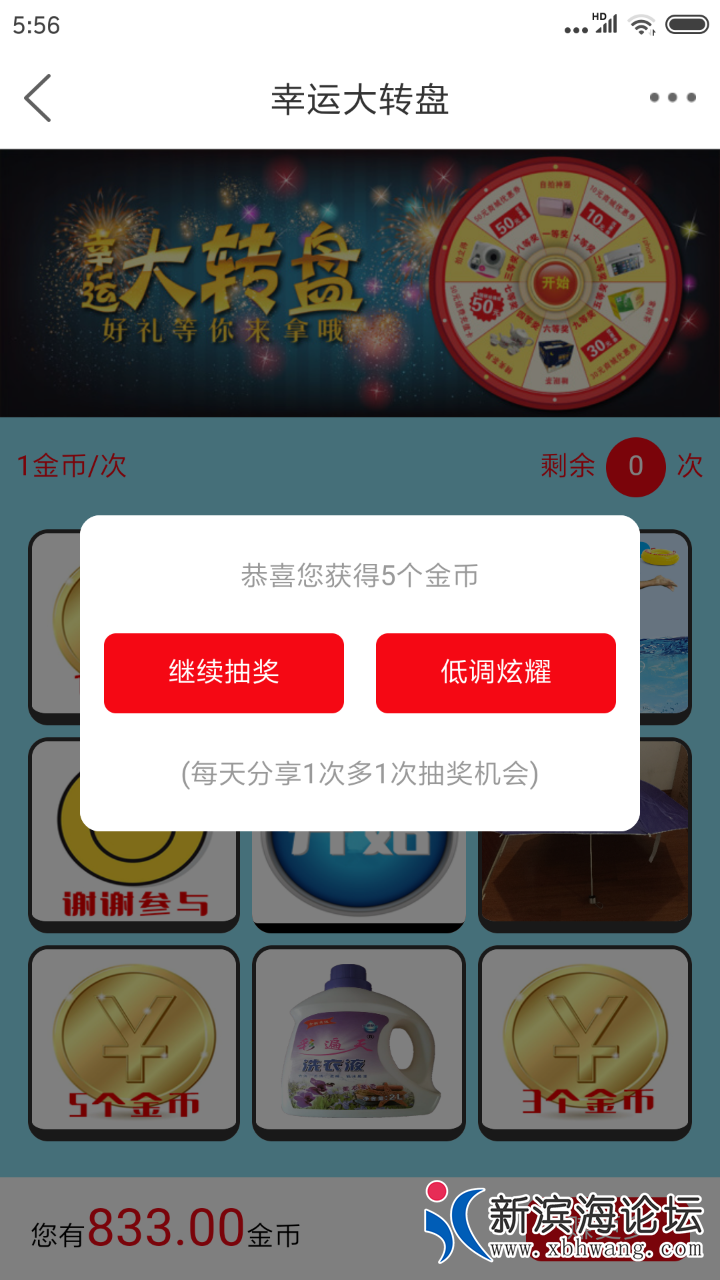Tap 继续抽奖 to continue the draw
720x1280 pixels.
pos(224,673)
